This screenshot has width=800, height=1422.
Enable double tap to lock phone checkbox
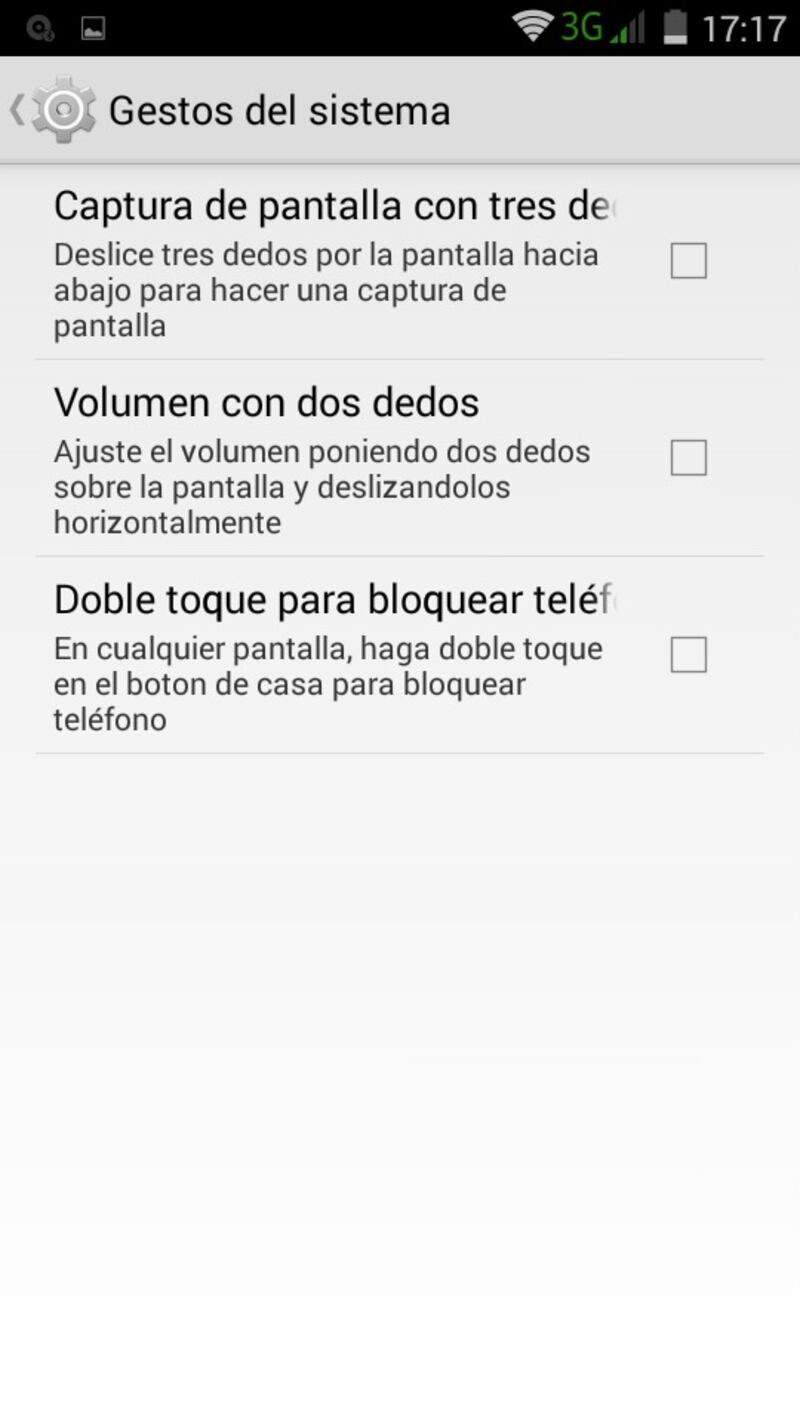pos(688,655)
